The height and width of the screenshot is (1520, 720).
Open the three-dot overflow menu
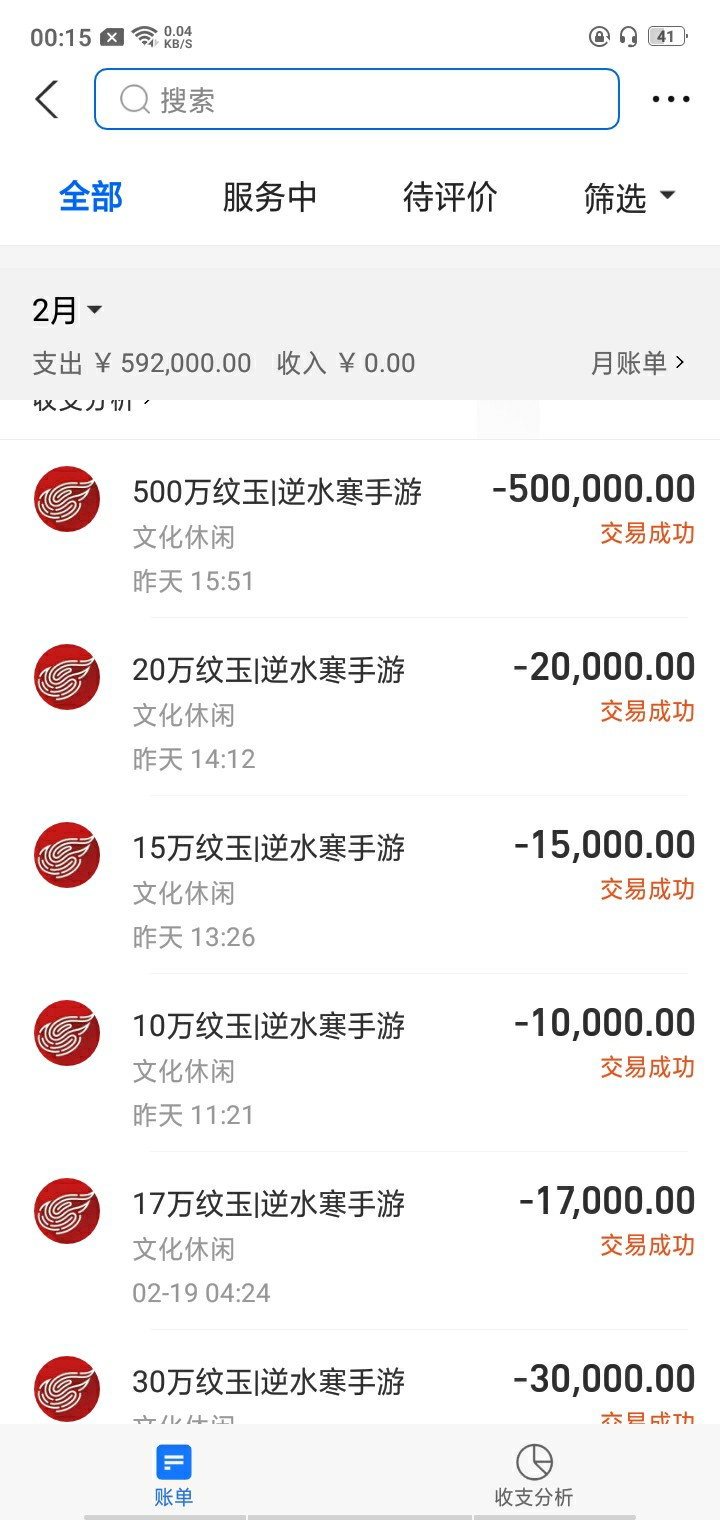pyautogui.click(x=670, y=99)
